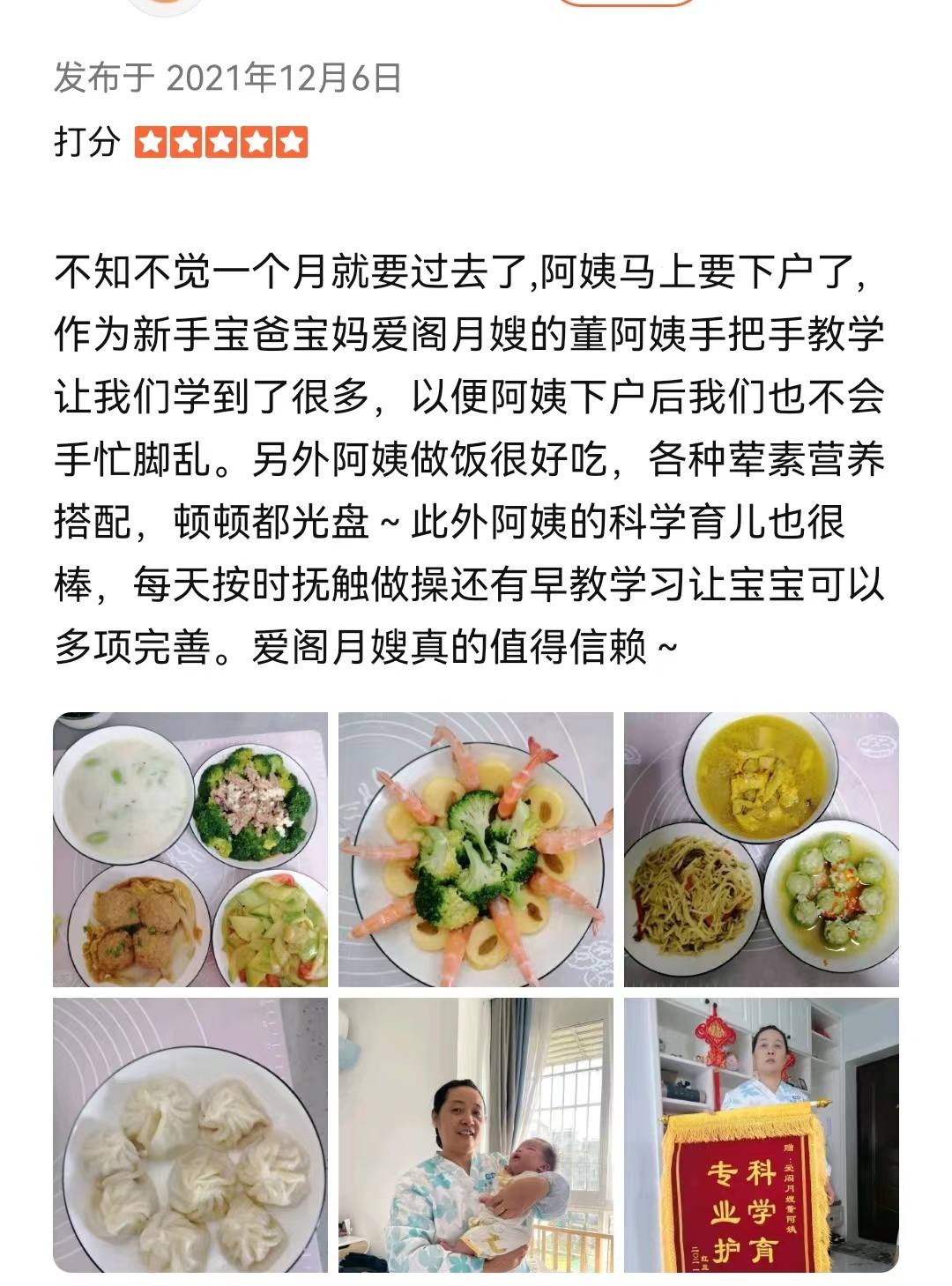Image resolution: width=952 pixels, height=1286 pixels.
Task: Open the shrimp and broccoli plate photo
Action: click(476, 849)
